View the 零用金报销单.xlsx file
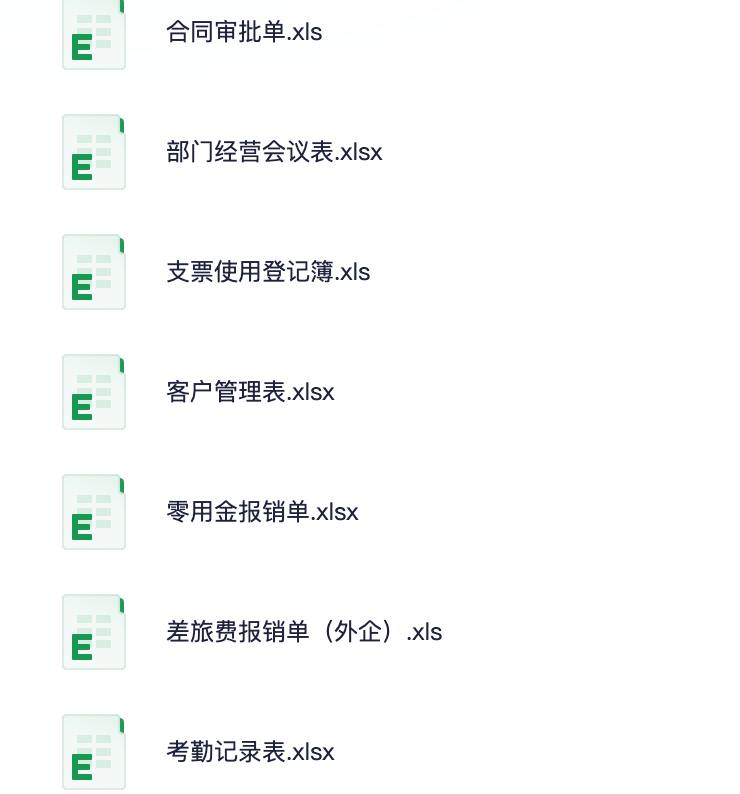 262,512
